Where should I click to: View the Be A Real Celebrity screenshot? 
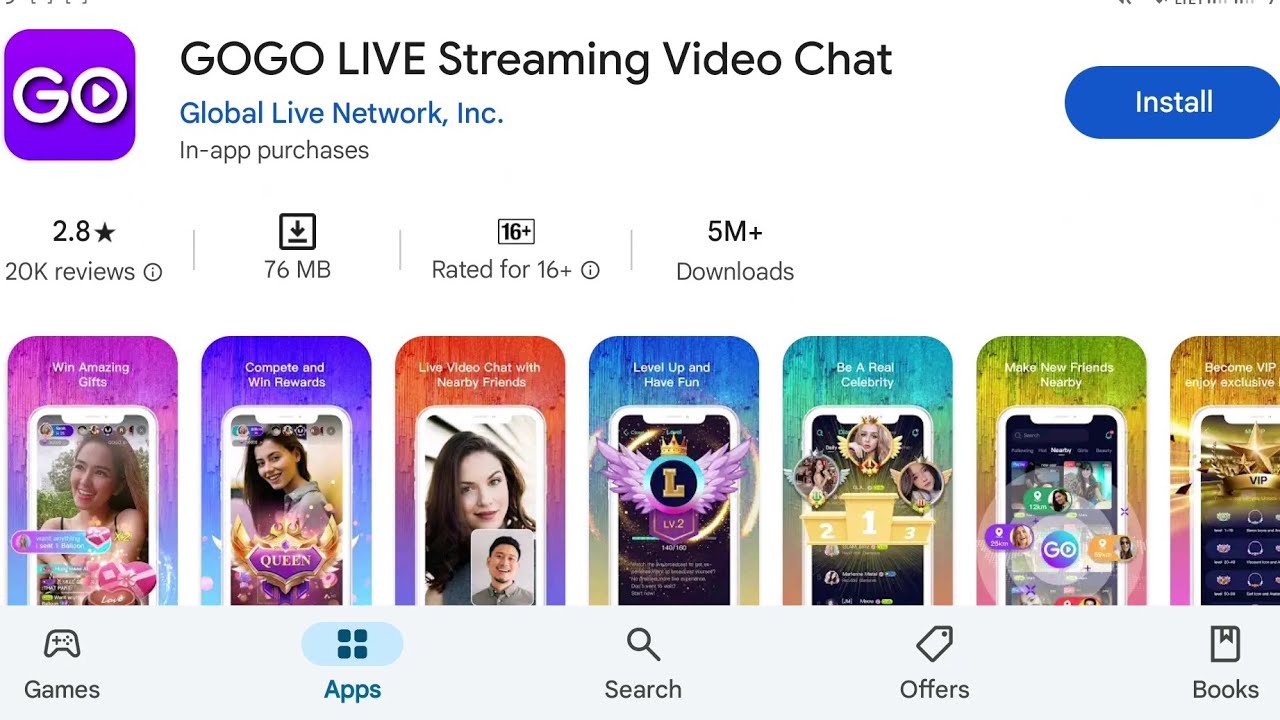coord(867,470)
